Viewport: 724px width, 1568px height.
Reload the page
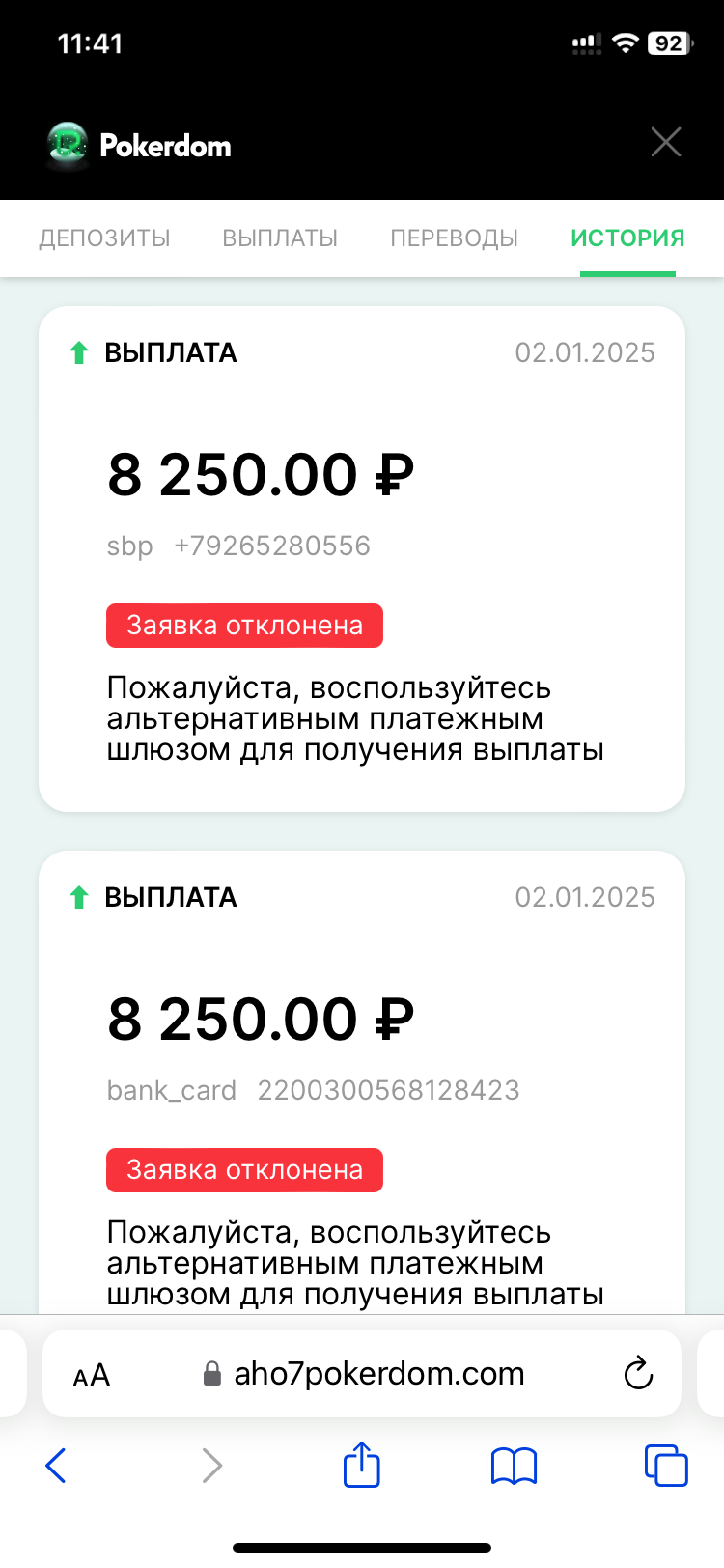click(639, 1373)
